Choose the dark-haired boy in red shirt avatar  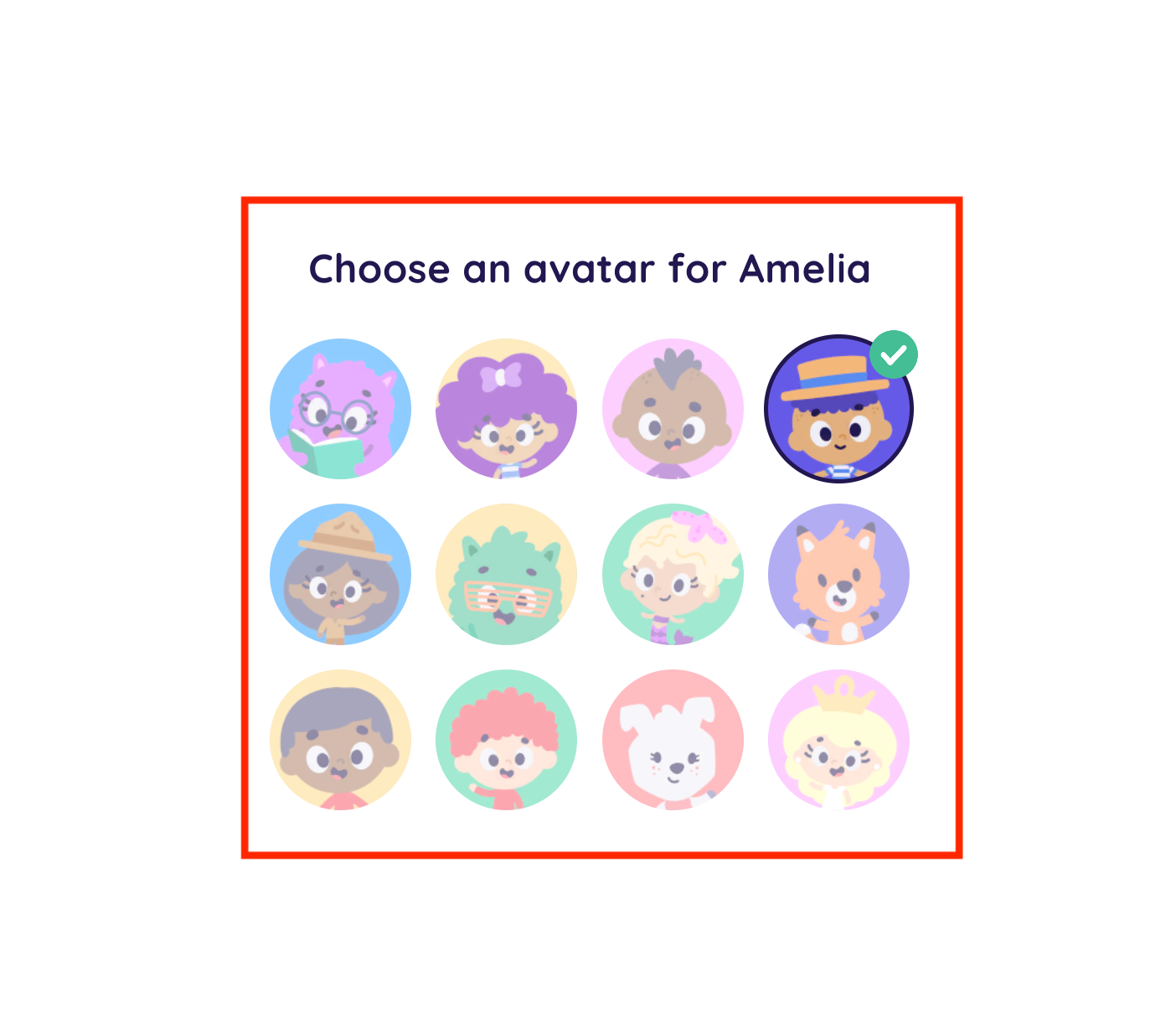pos(340,740)
